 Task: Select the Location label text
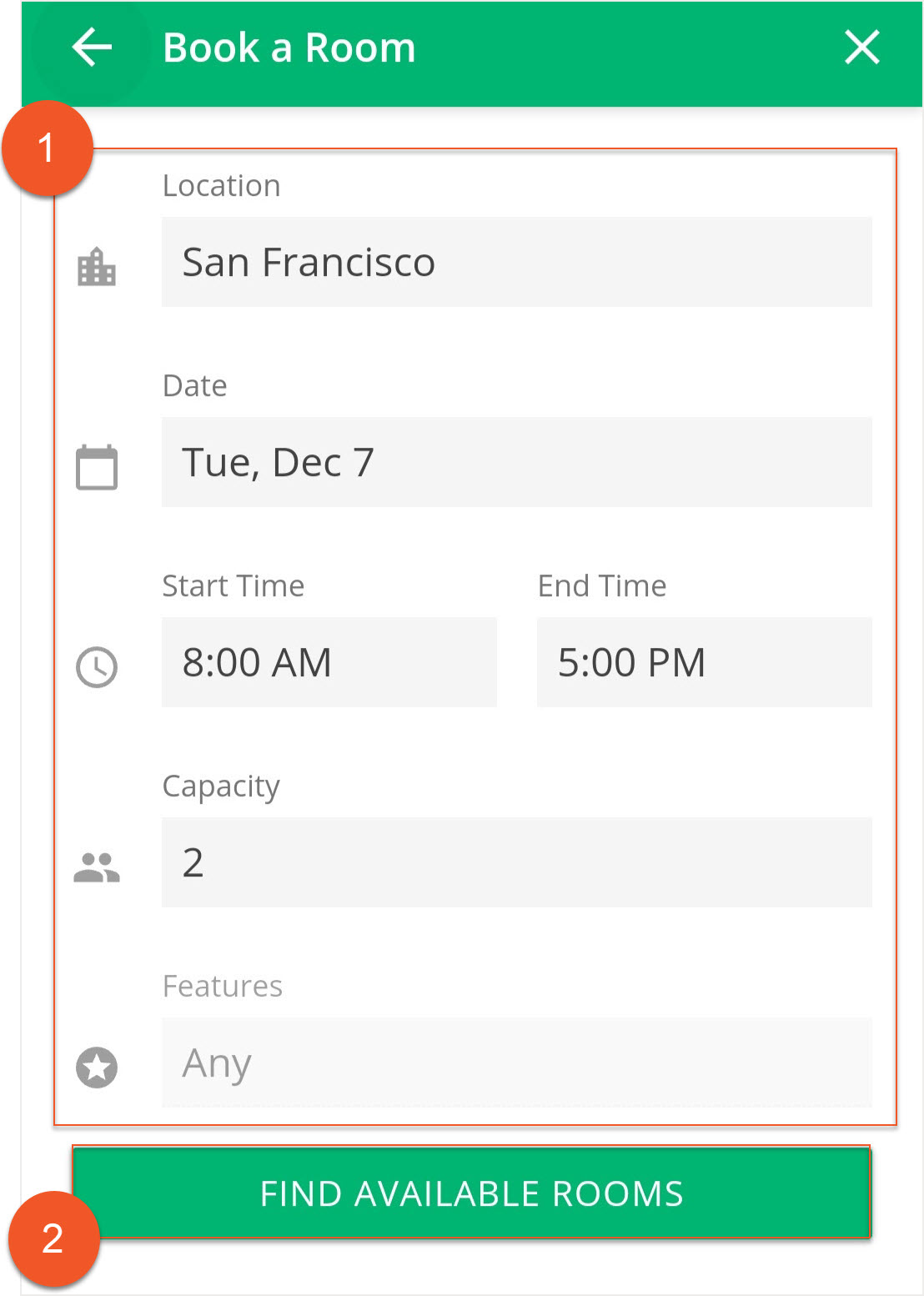[222, 185]
